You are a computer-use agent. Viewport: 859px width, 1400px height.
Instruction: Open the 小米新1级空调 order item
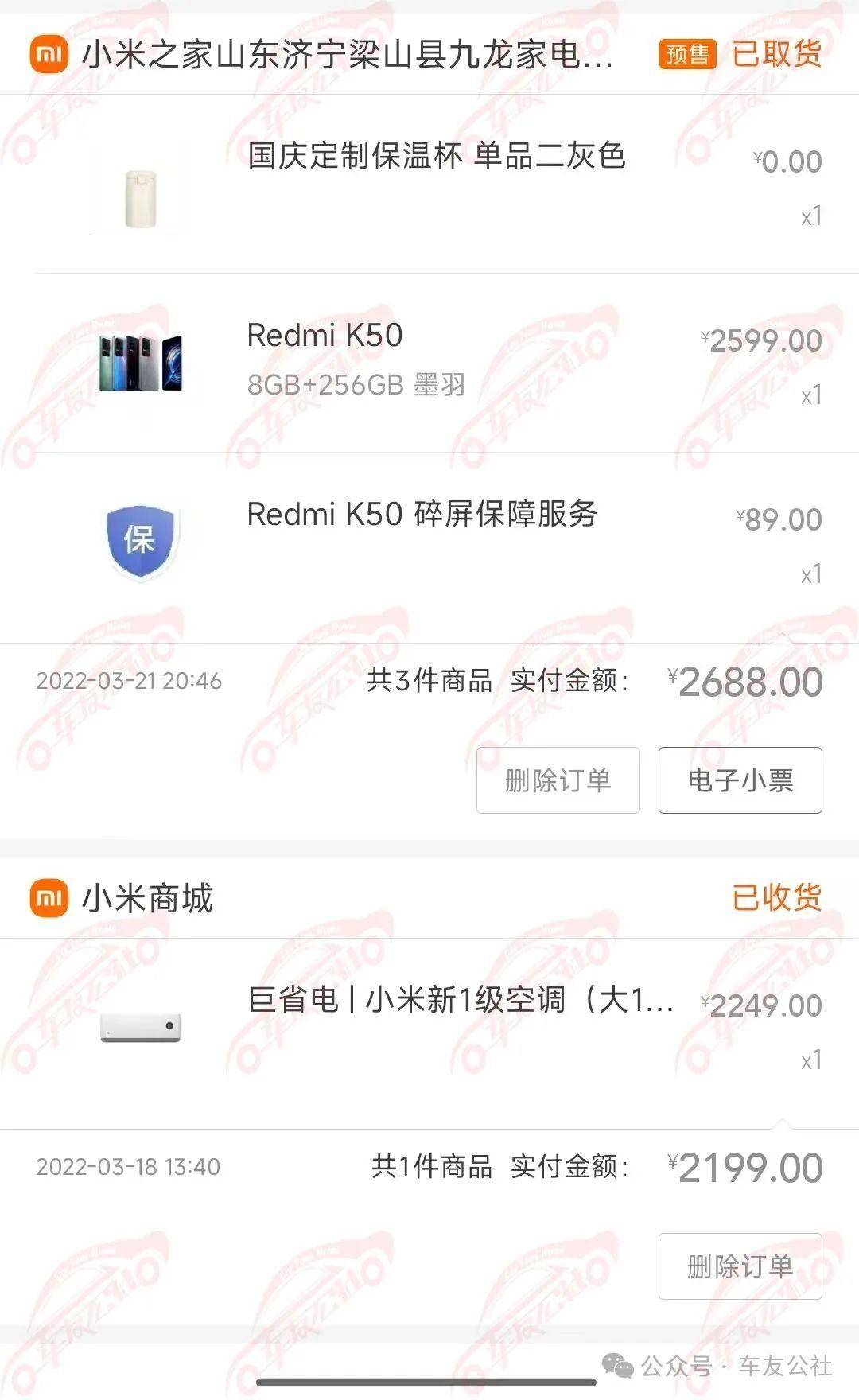[x=460, y=1001]
